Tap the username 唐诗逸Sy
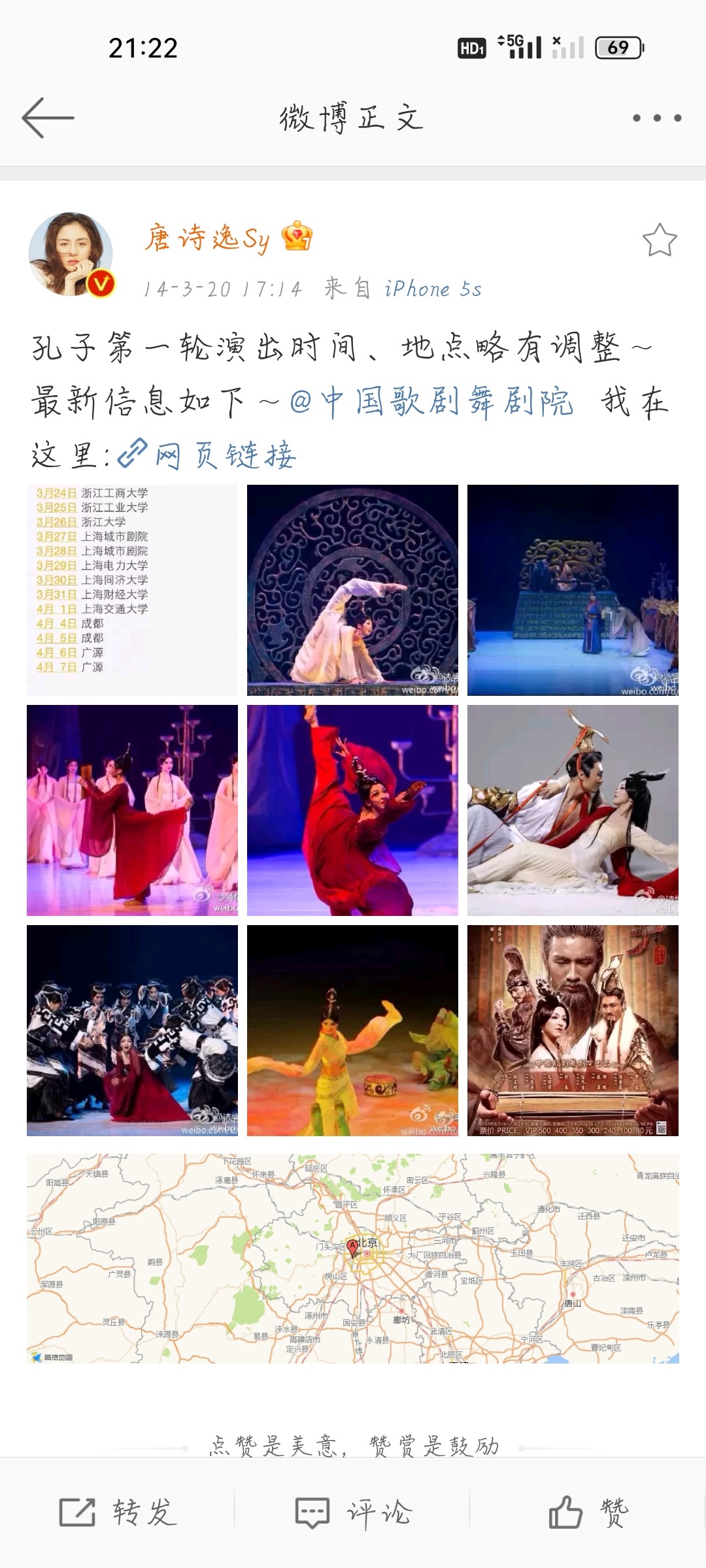The width and height of the screenshot is (706, 1568). 207,238
